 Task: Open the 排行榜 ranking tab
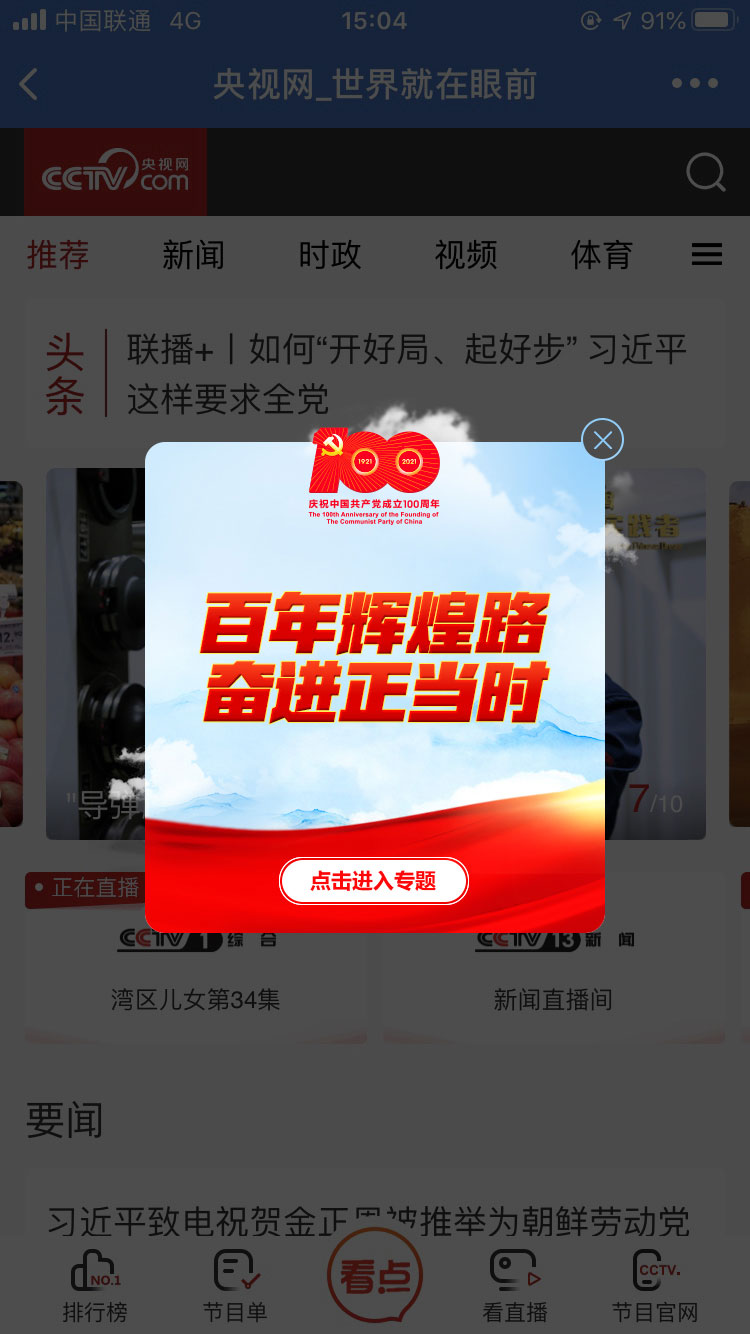(x=95, y=1285)
